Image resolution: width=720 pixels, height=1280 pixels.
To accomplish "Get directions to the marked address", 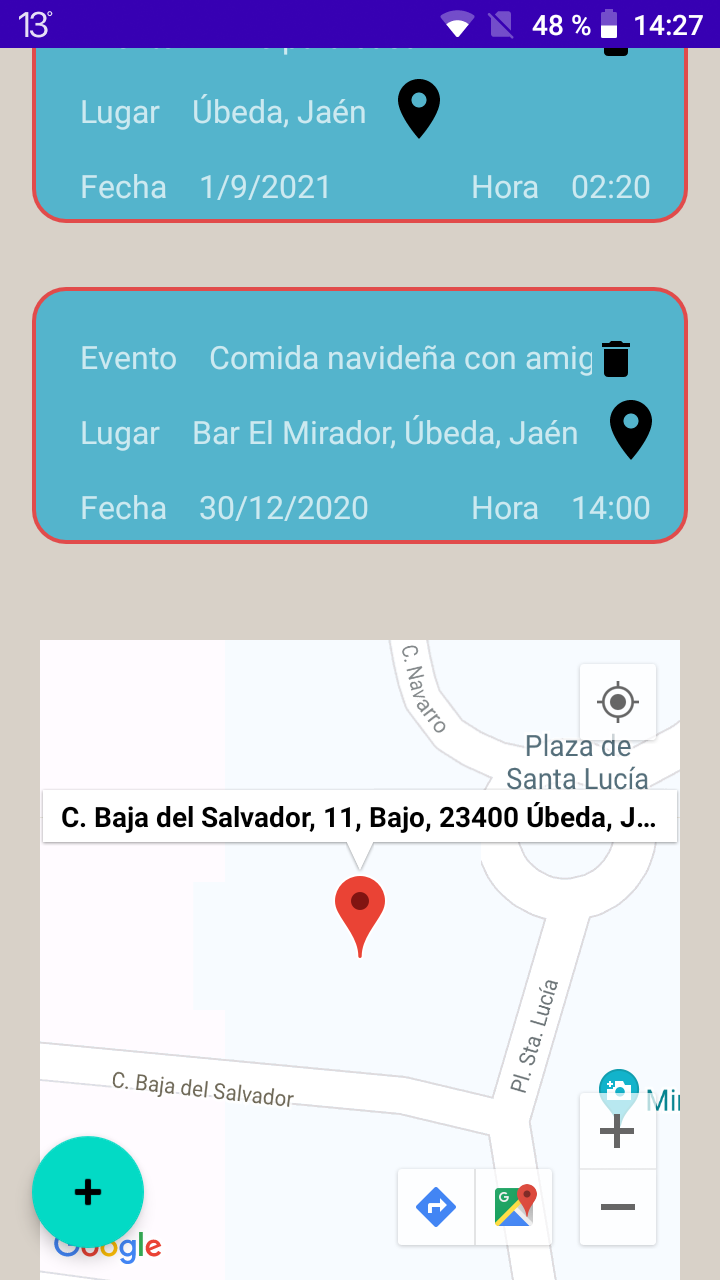I will click(436, 1207).
